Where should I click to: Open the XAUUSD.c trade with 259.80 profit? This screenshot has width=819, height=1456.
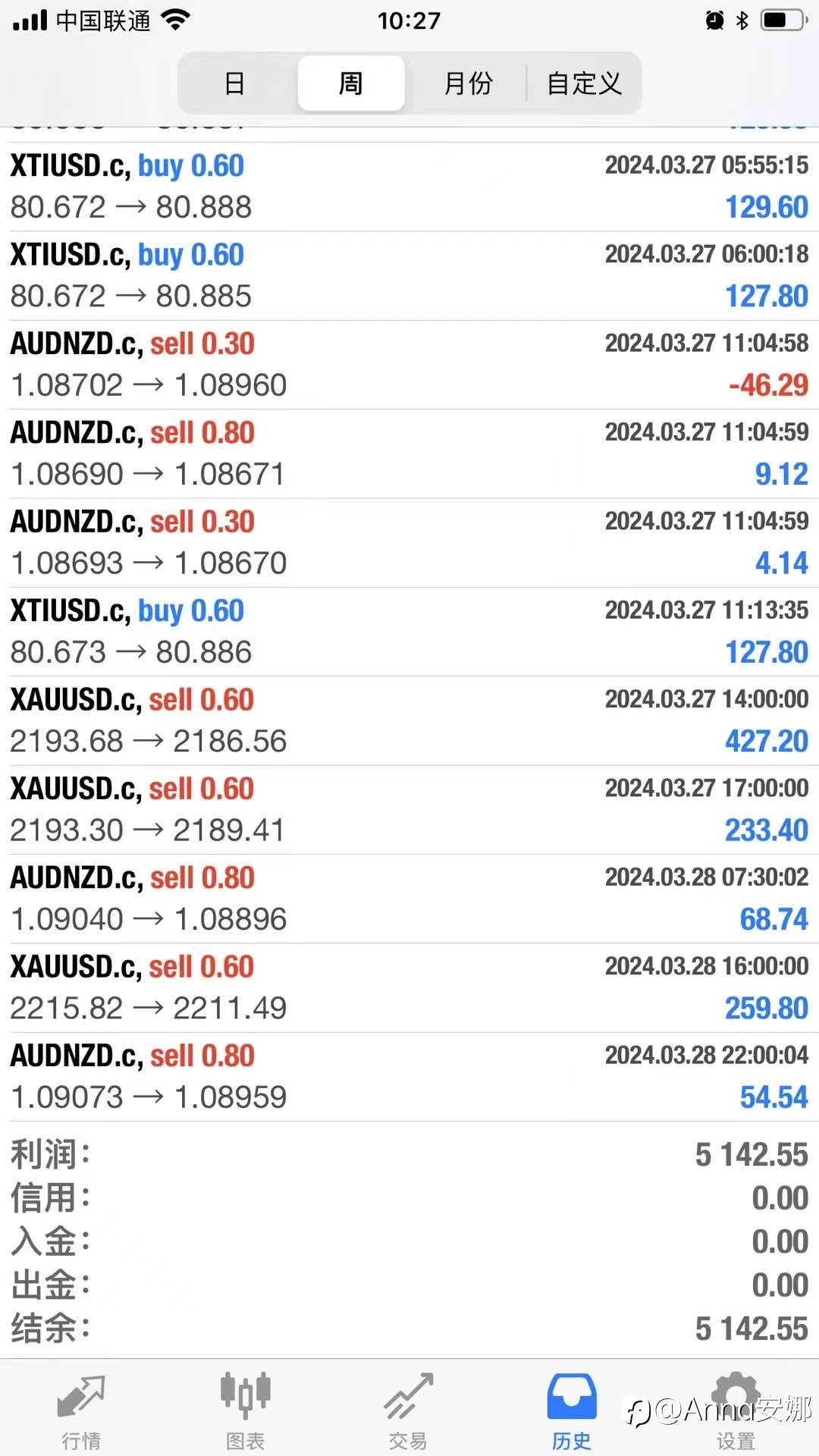409,987
